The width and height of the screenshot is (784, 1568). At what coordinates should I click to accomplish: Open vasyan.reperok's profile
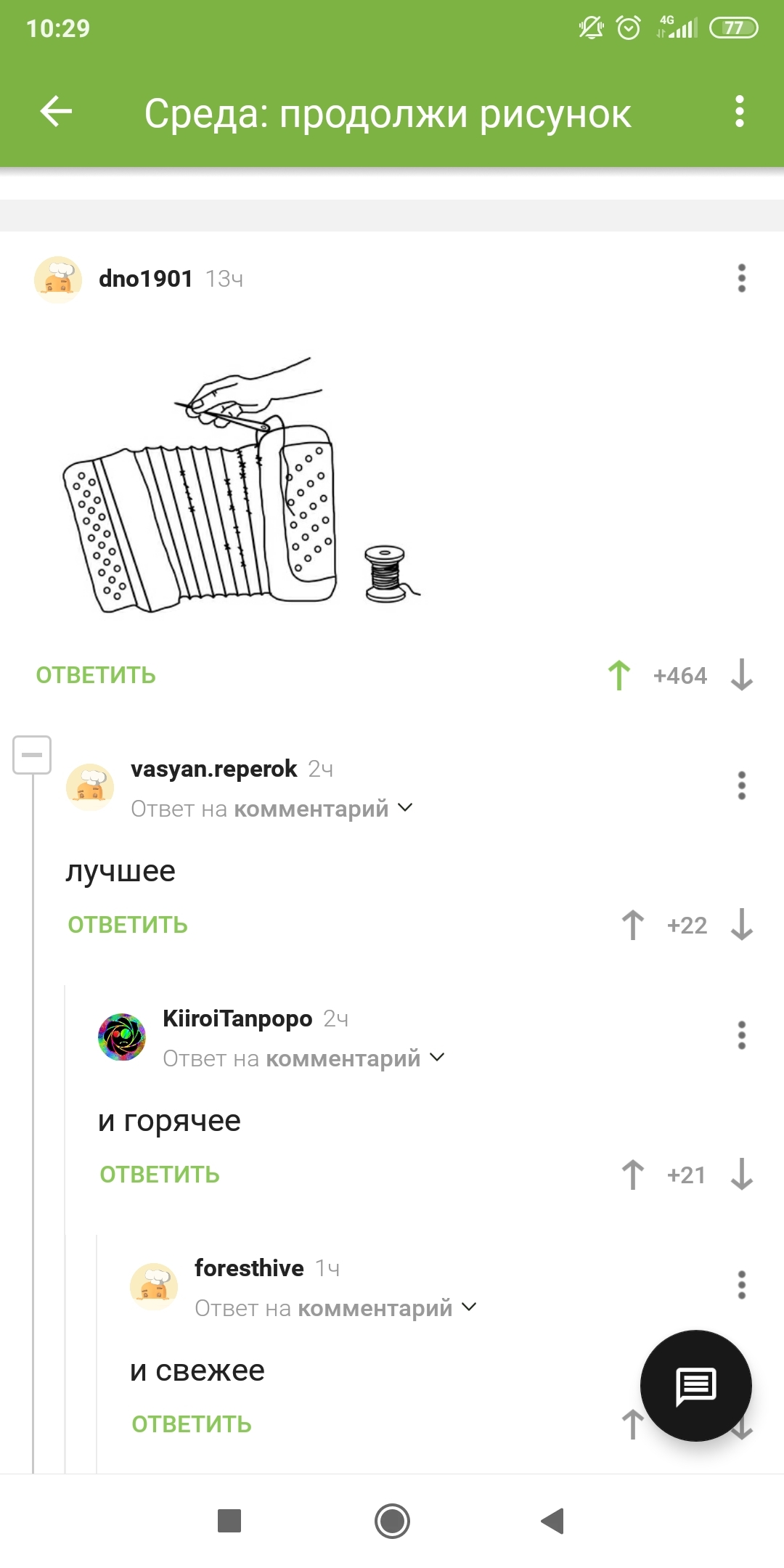click(213, 769)
